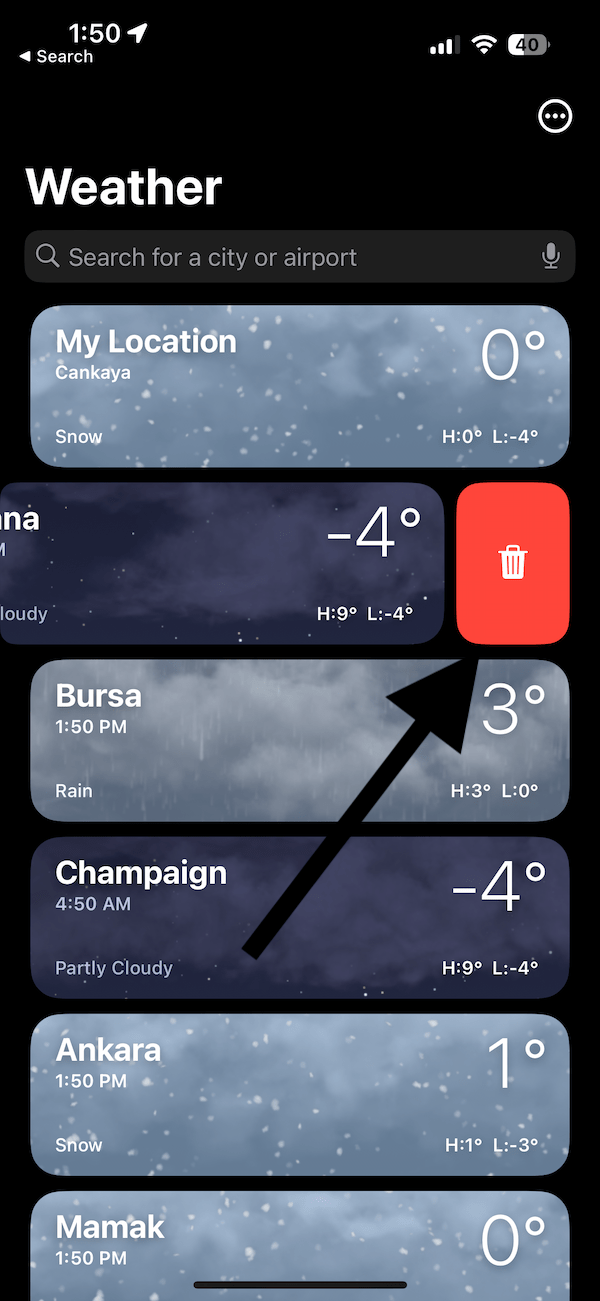Return to Search via the back link

click(x=56, y=57)
